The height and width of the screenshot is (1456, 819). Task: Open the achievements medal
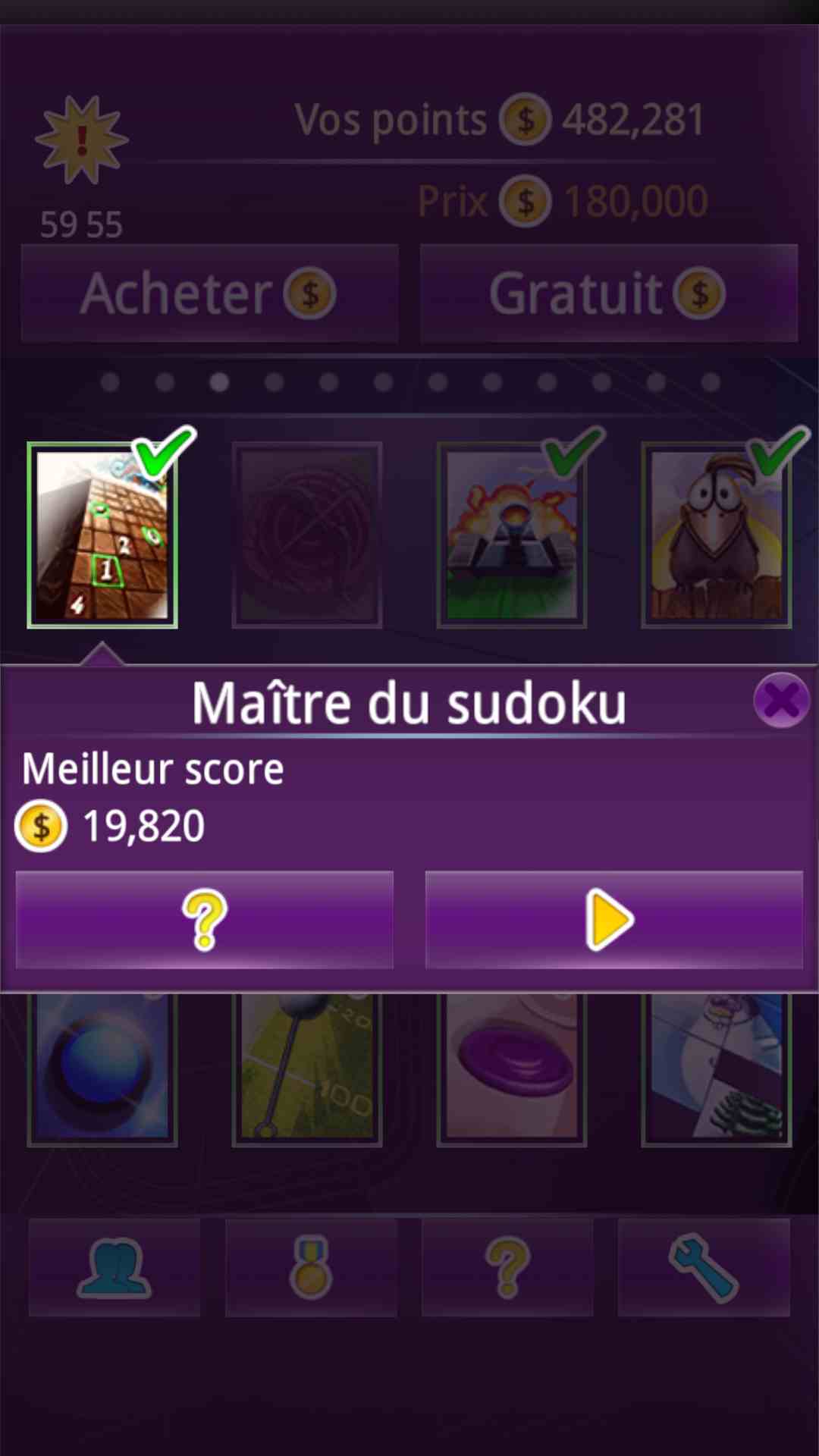click(x=311, y=1267)
